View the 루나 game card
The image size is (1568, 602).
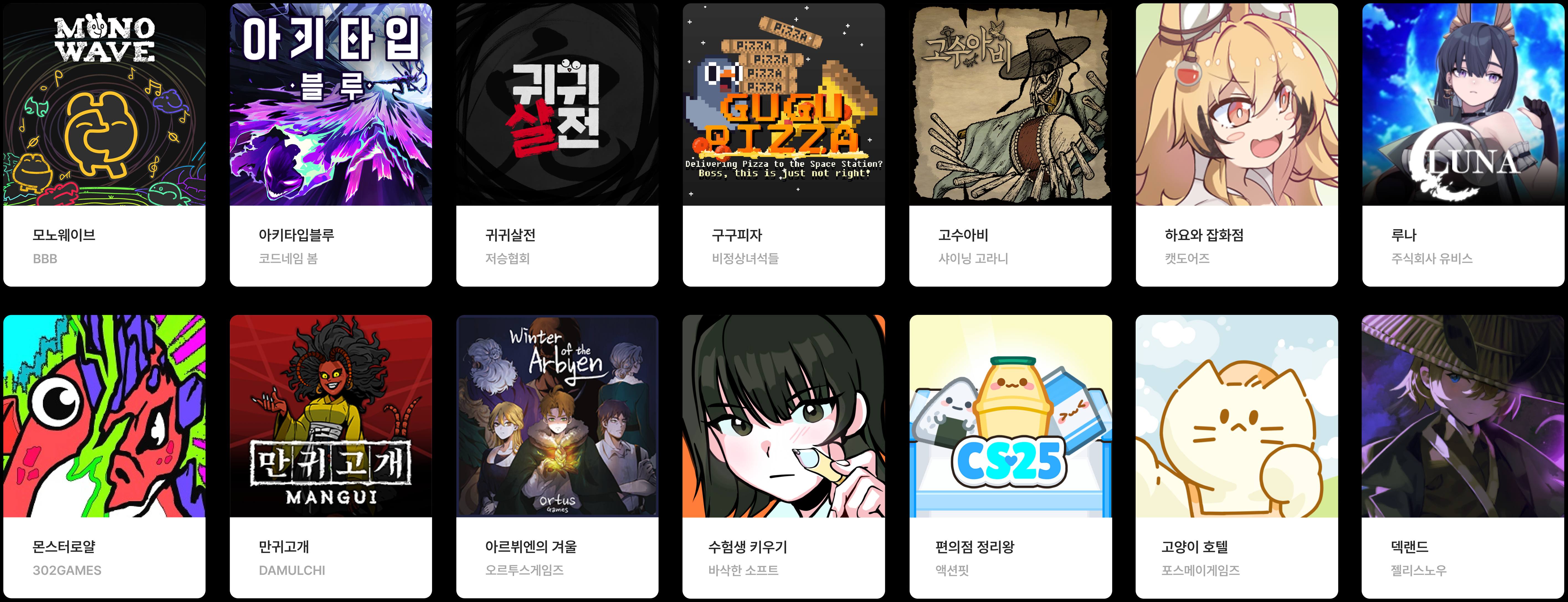point(1463,144)
